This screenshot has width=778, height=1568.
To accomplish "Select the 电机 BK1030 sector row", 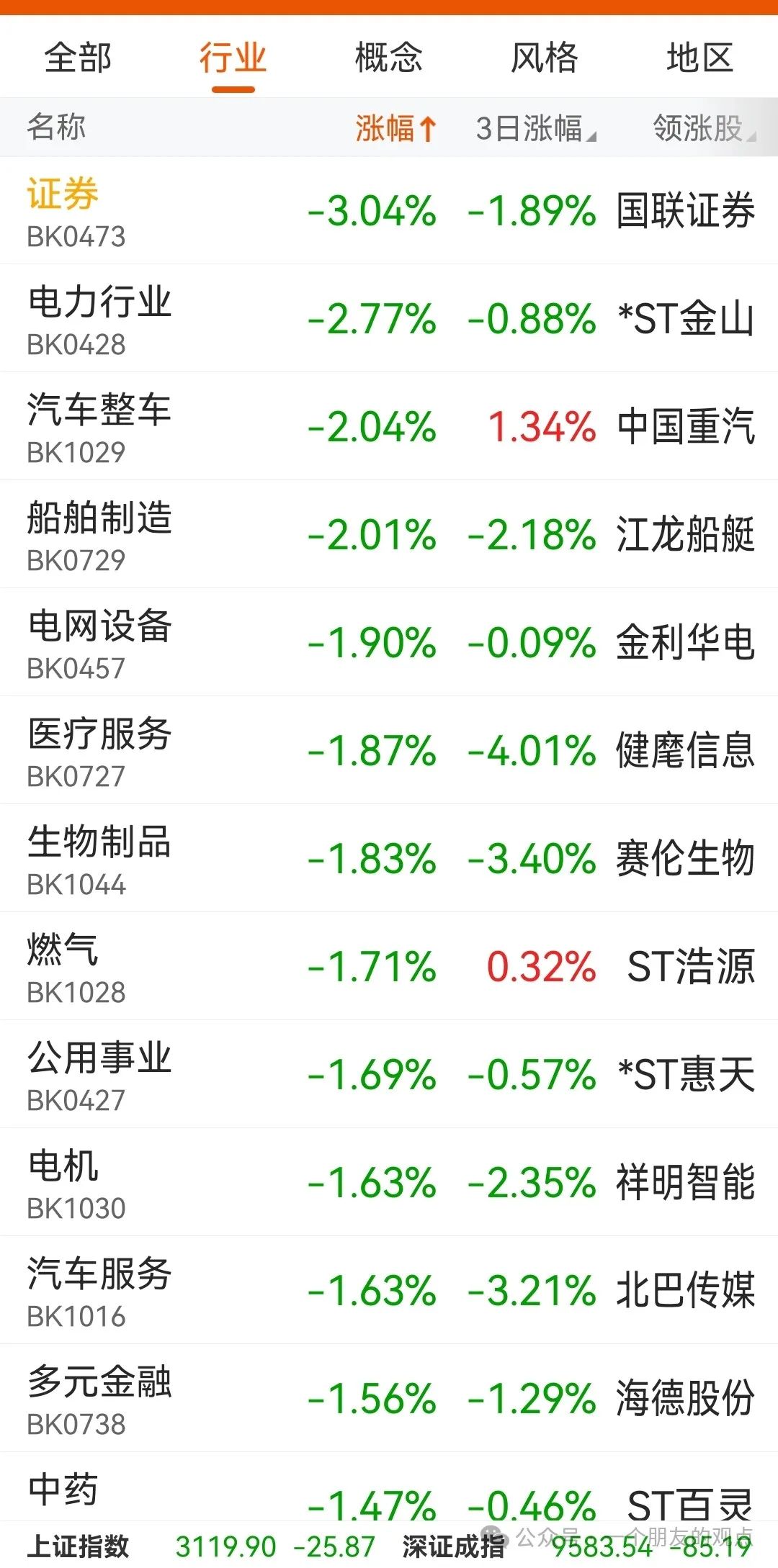I will pyautogui.click(x=389, y=1182).
